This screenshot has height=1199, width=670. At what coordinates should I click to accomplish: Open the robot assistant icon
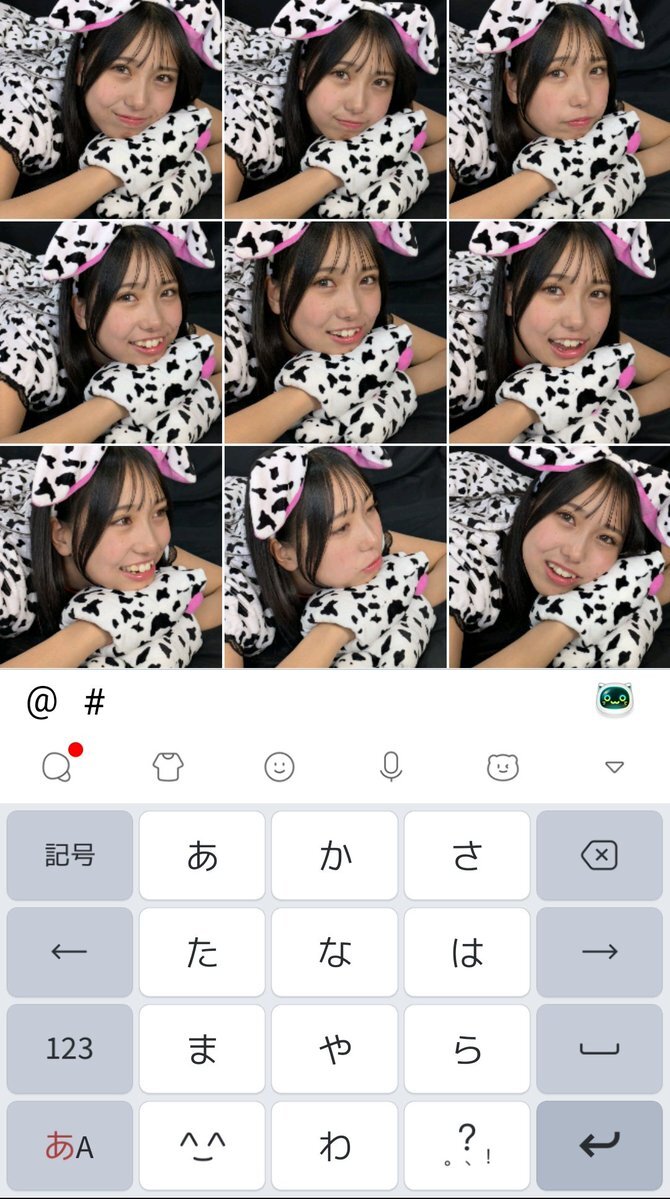pyautogui.click(x=615, y=700)
